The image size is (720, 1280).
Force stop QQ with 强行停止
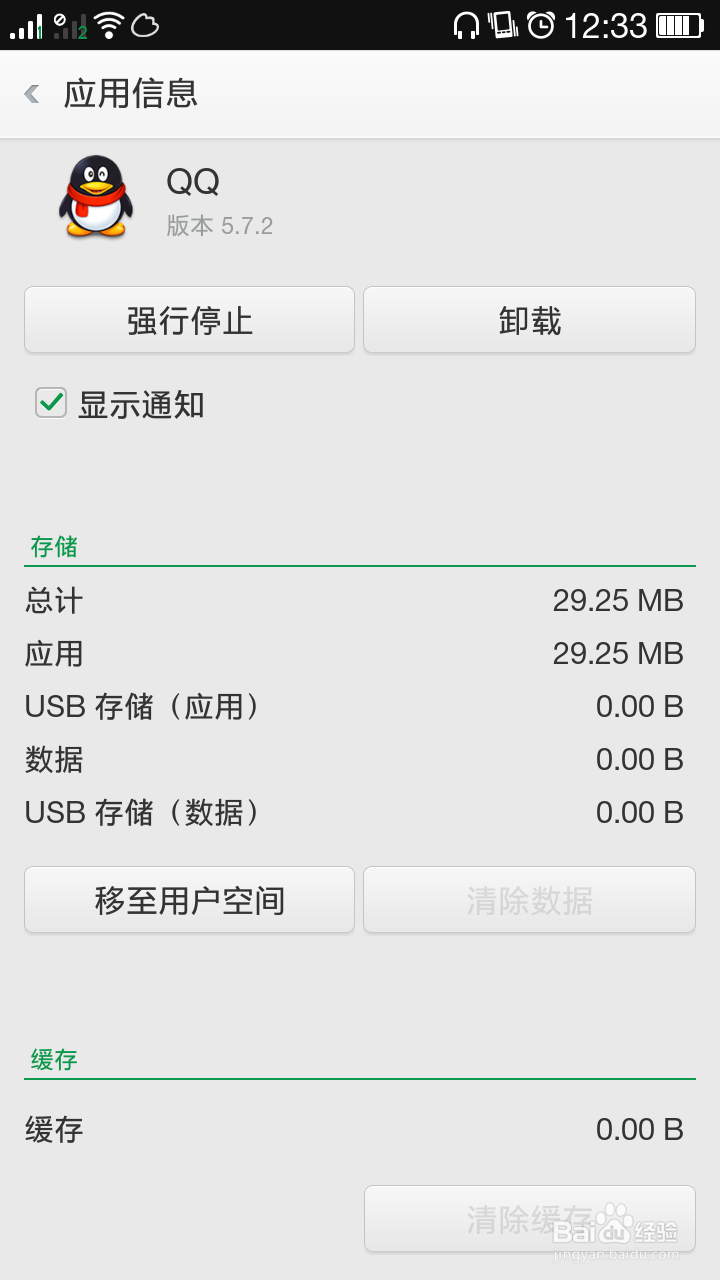pyautogui.click(x=190, y=320)
